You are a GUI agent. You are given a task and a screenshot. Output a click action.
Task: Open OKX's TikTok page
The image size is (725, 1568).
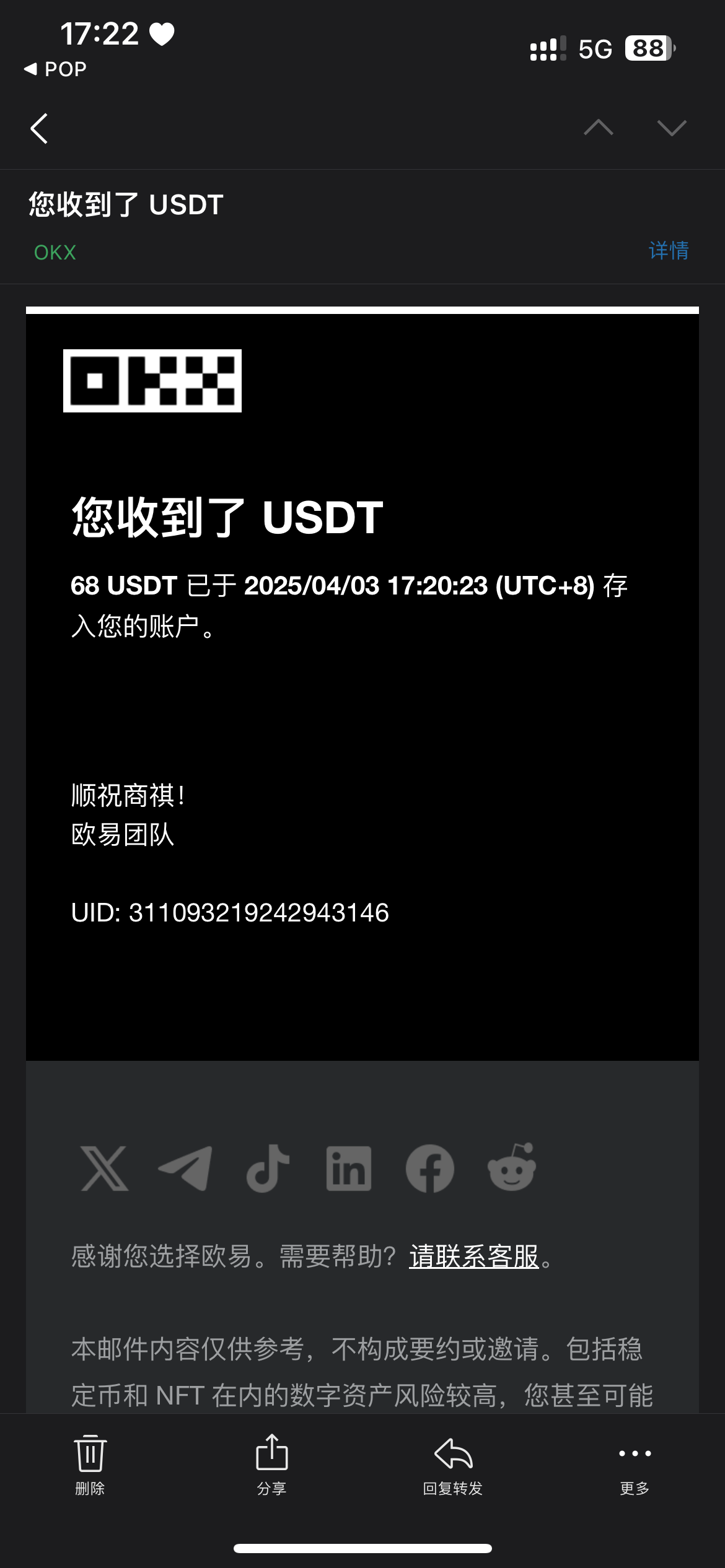coord(268,1169)
